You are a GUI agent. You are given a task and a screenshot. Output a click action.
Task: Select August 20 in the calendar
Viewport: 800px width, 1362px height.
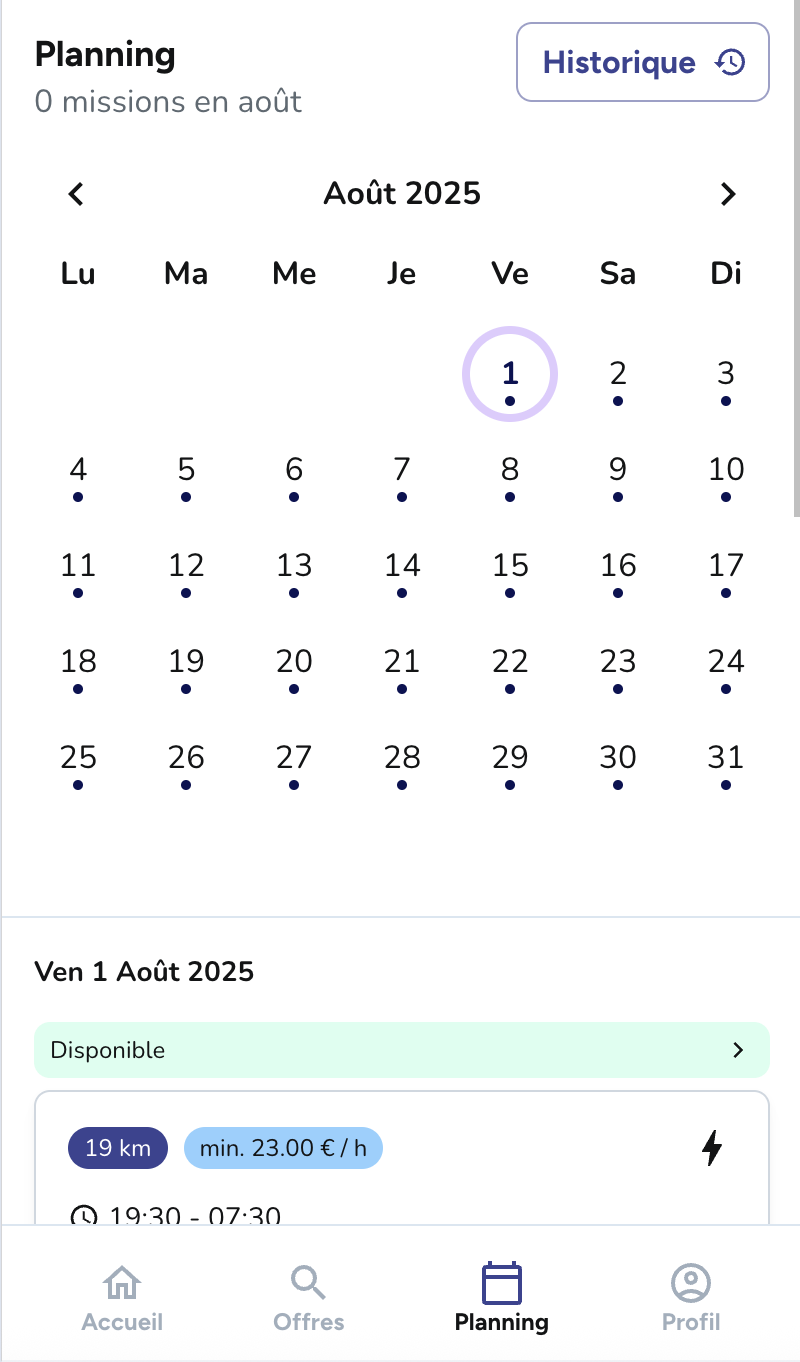[x=294, y=663]
